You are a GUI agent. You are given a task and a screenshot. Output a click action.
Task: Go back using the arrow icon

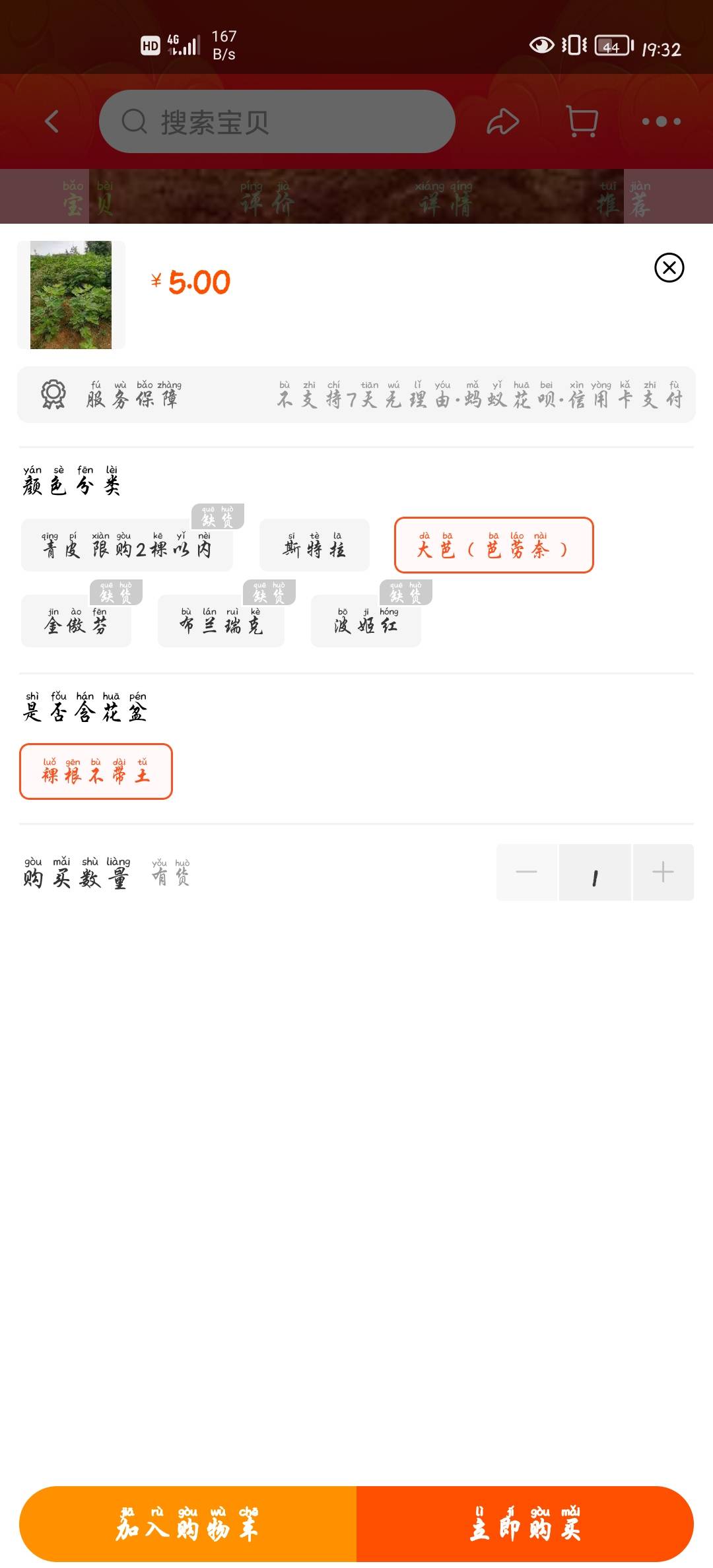pyautogui.click(x=52, y=121)
